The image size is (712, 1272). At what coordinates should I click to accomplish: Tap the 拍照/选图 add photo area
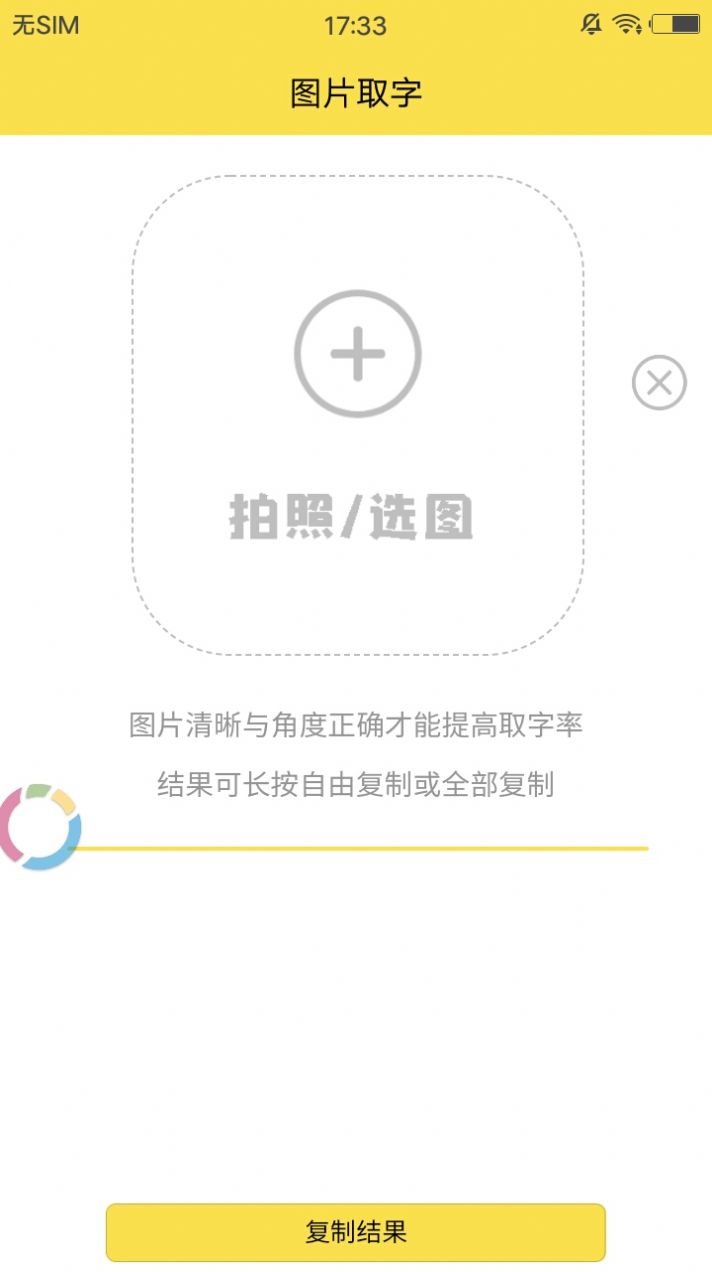click(x=357, y=415)
